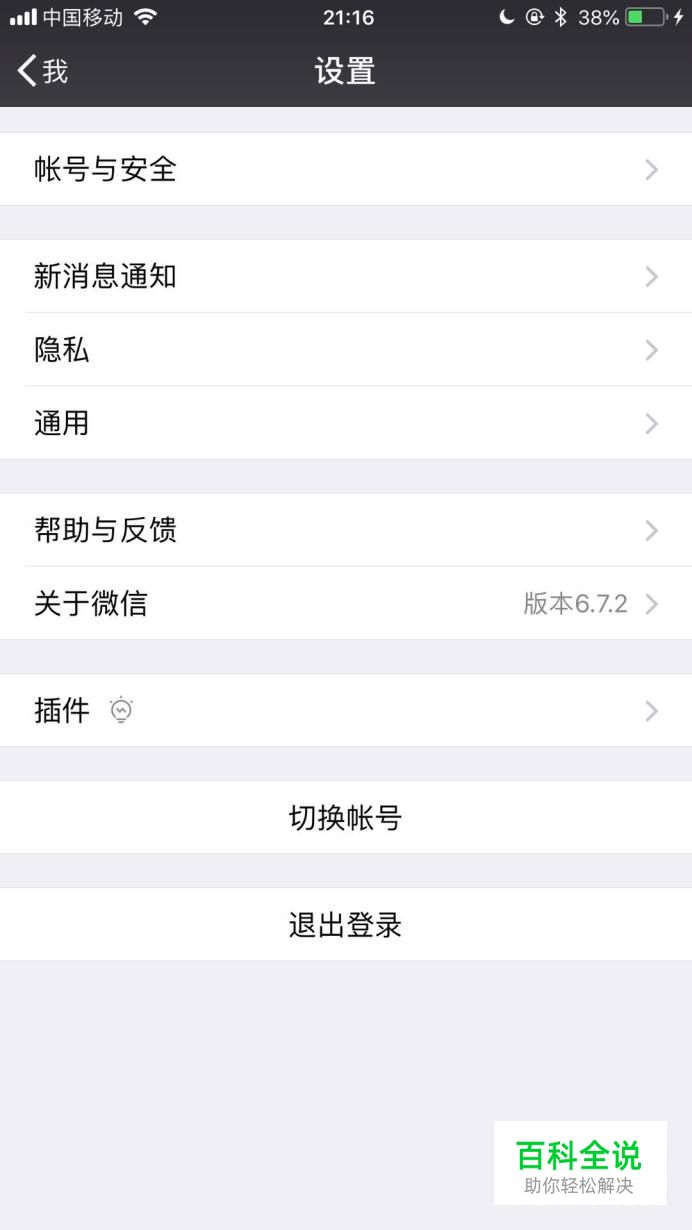Viewport: 692px width, 1230px height.
Task: Open 通用 settings
Action: 345,423
